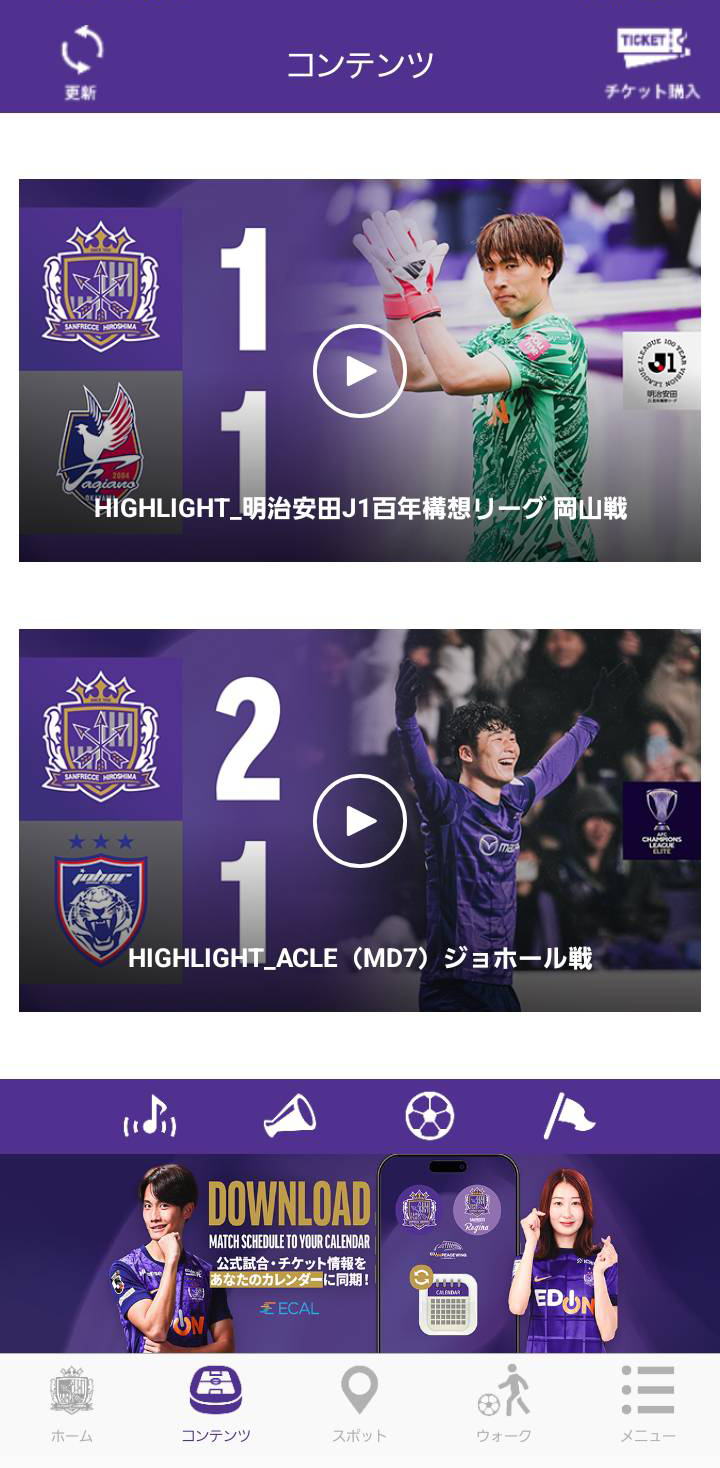Open the soccer ball icon
The image size is (720, 1468).
(429, 1116)
